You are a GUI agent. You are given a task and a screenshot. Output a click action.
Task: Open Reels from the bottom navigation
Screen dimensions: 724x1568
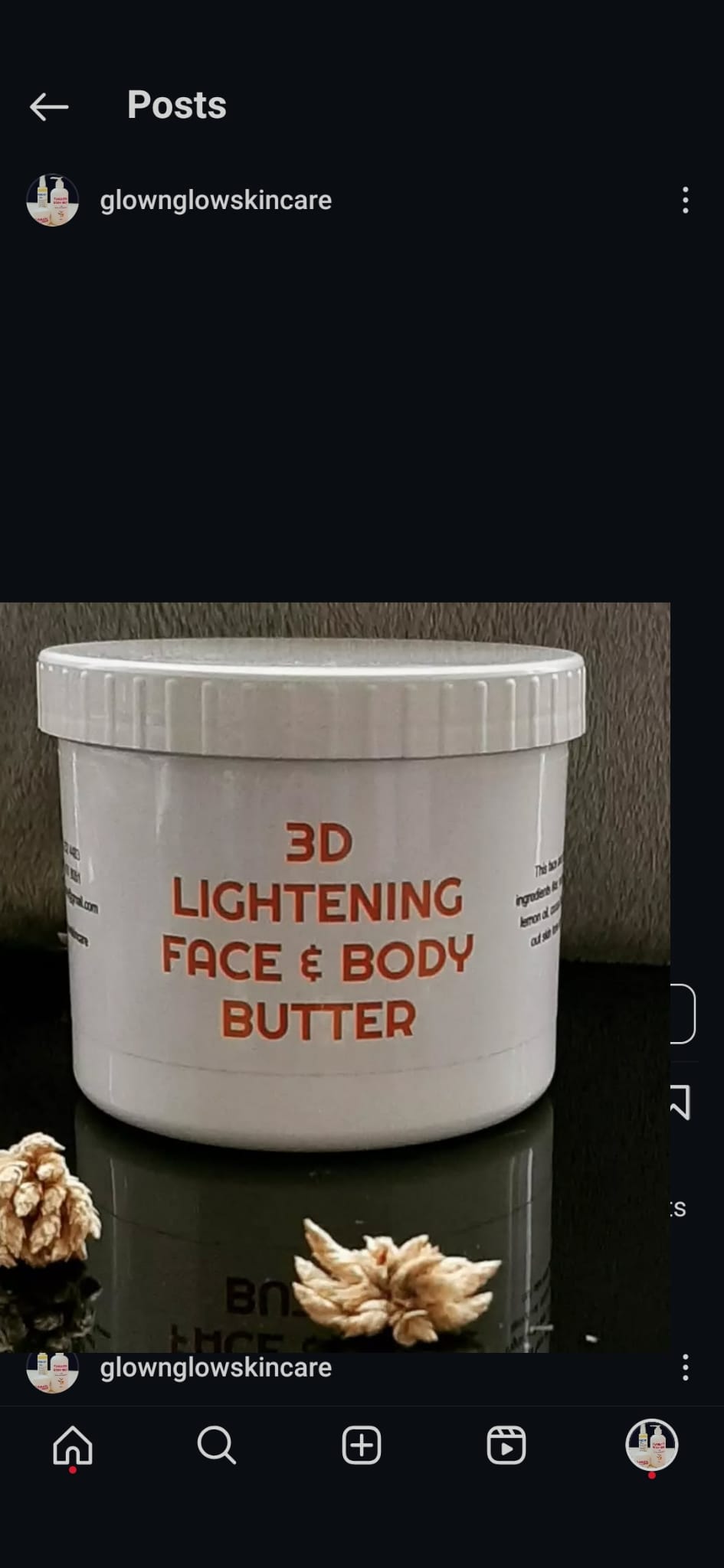(506, 1446)
